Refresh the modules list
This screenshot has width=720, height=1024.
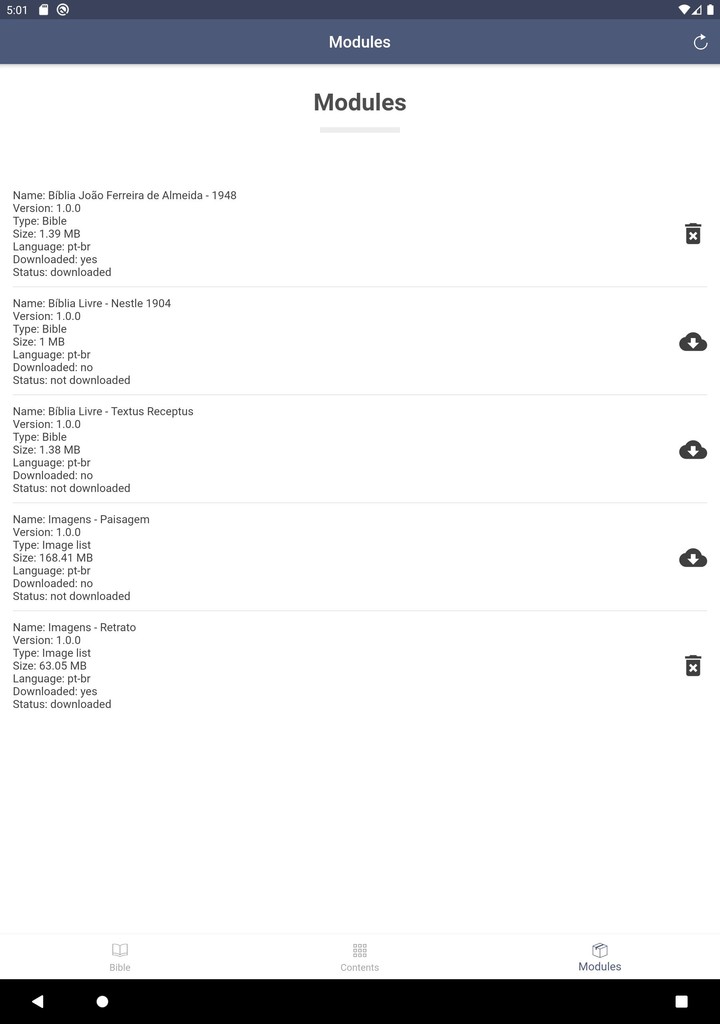(x=700, y=42)
